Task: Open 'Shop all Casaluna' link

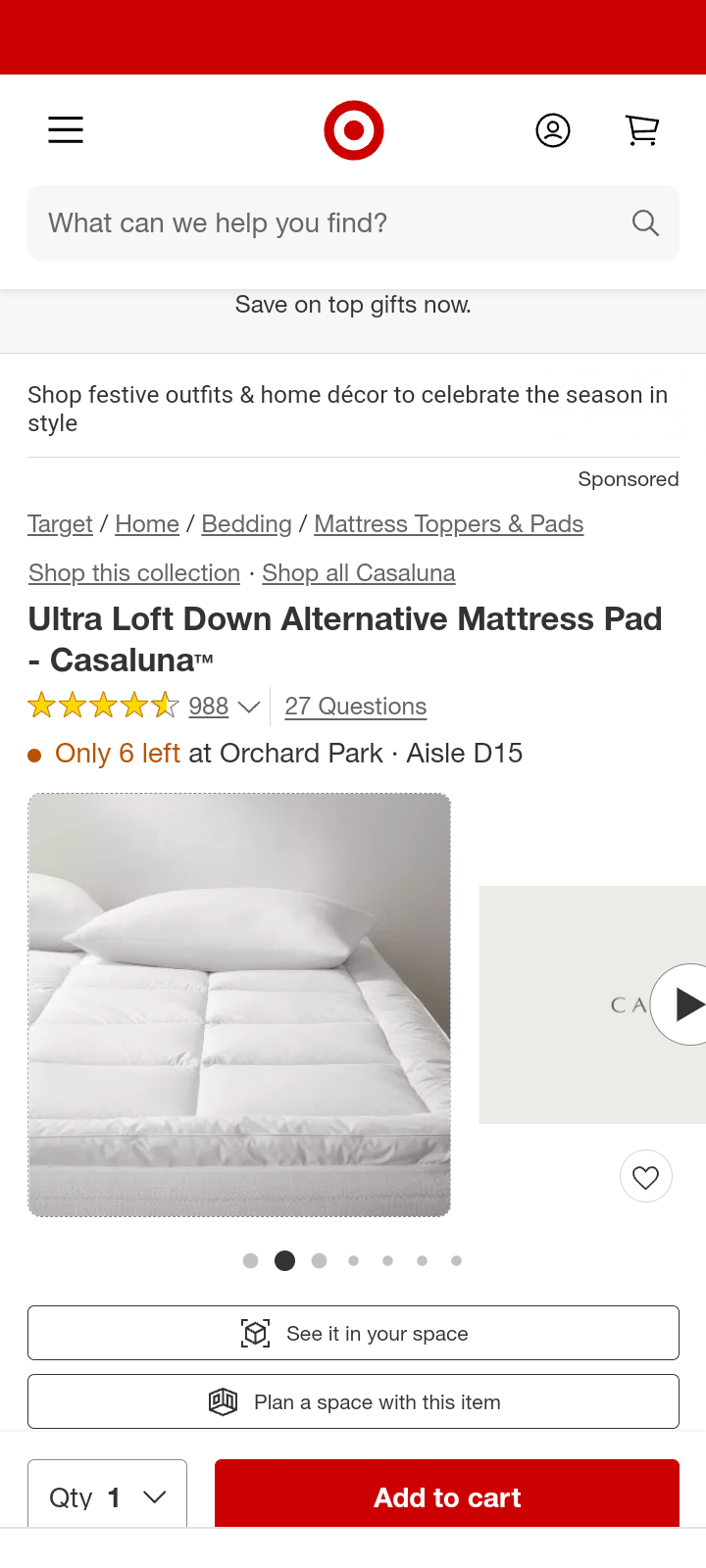Action: point(358,573)
